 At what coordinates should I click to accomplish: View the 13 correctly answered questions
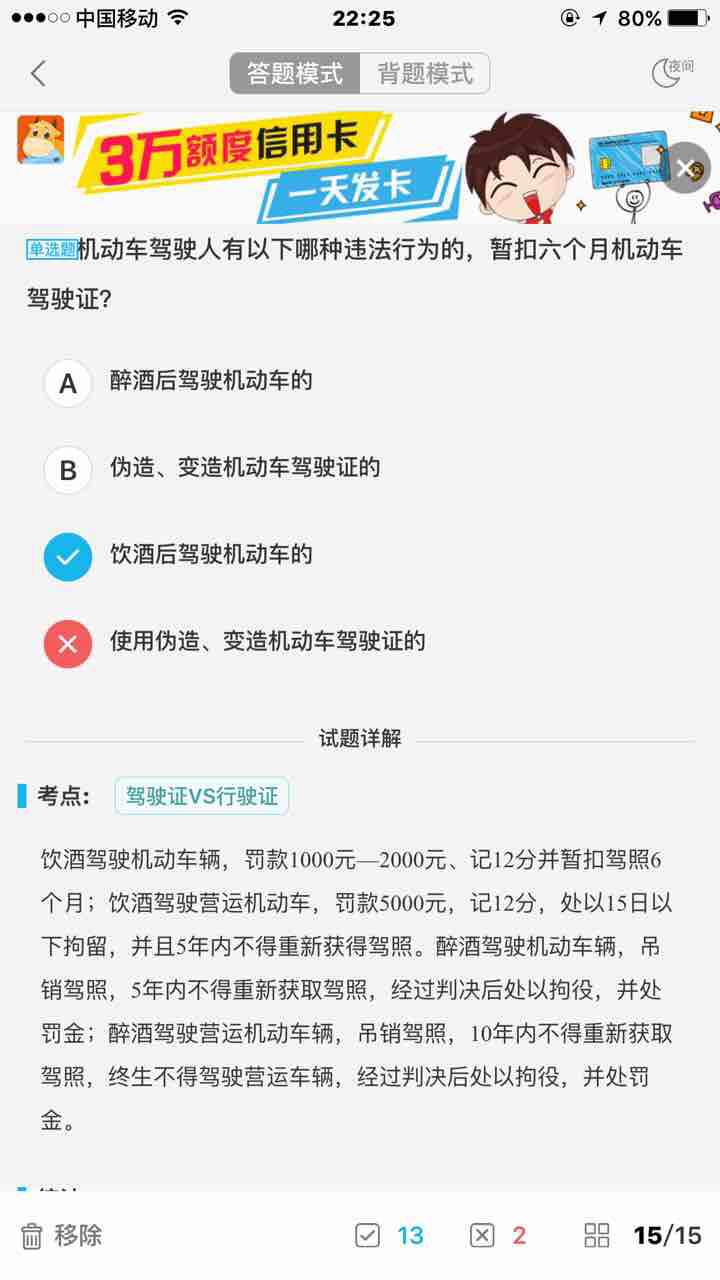pos(391,1235)
